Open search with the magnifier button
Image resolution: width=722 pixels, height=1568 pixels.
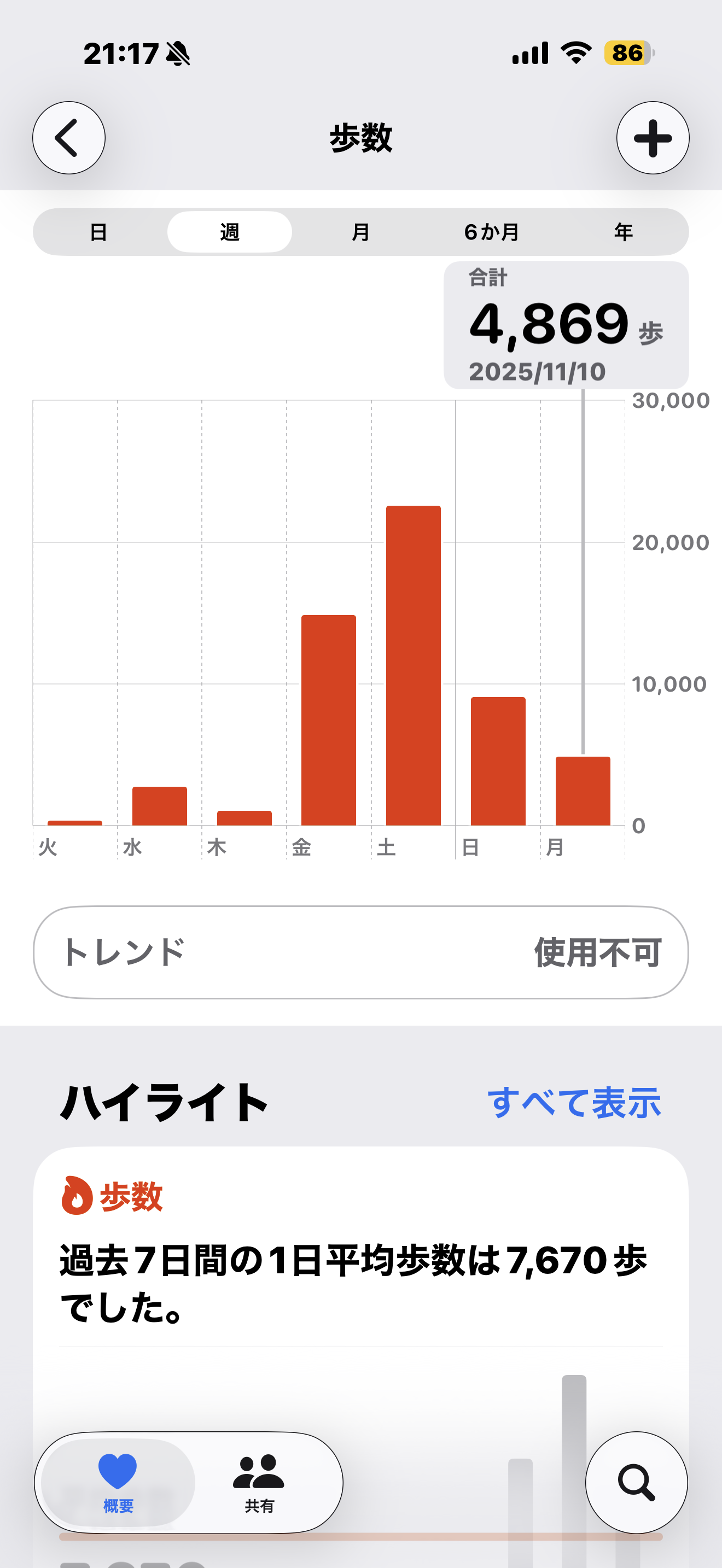point(636,1482)
